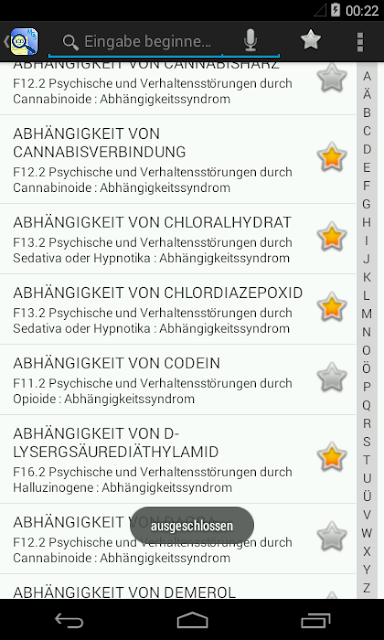The height and width of the screenshot is (640, 384).
Task: Add ABHÄNGIGKEIT VON CODEIN to favorites
Action: pos(332,377)
